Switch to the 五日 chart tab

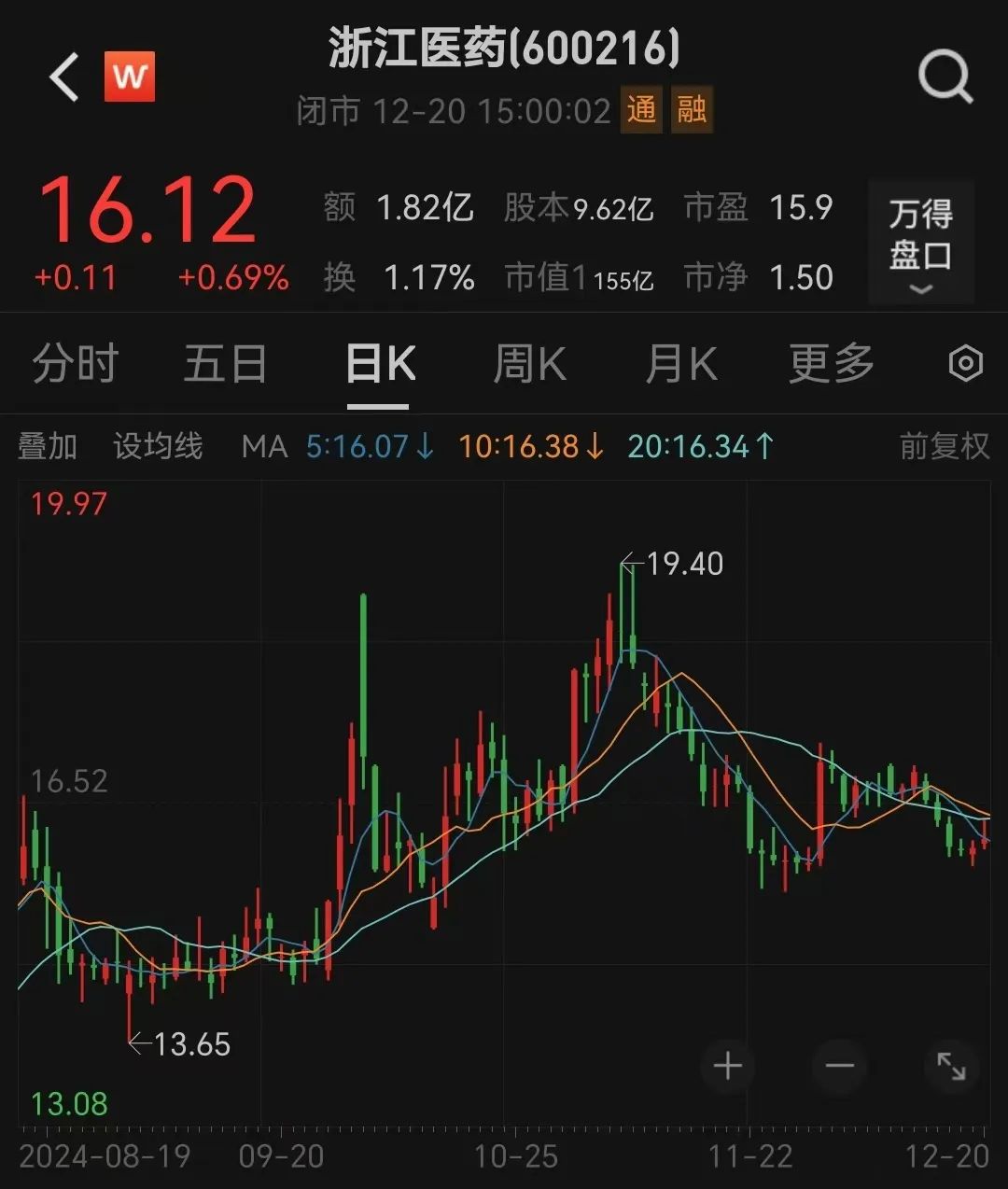(x=225, y=364)
